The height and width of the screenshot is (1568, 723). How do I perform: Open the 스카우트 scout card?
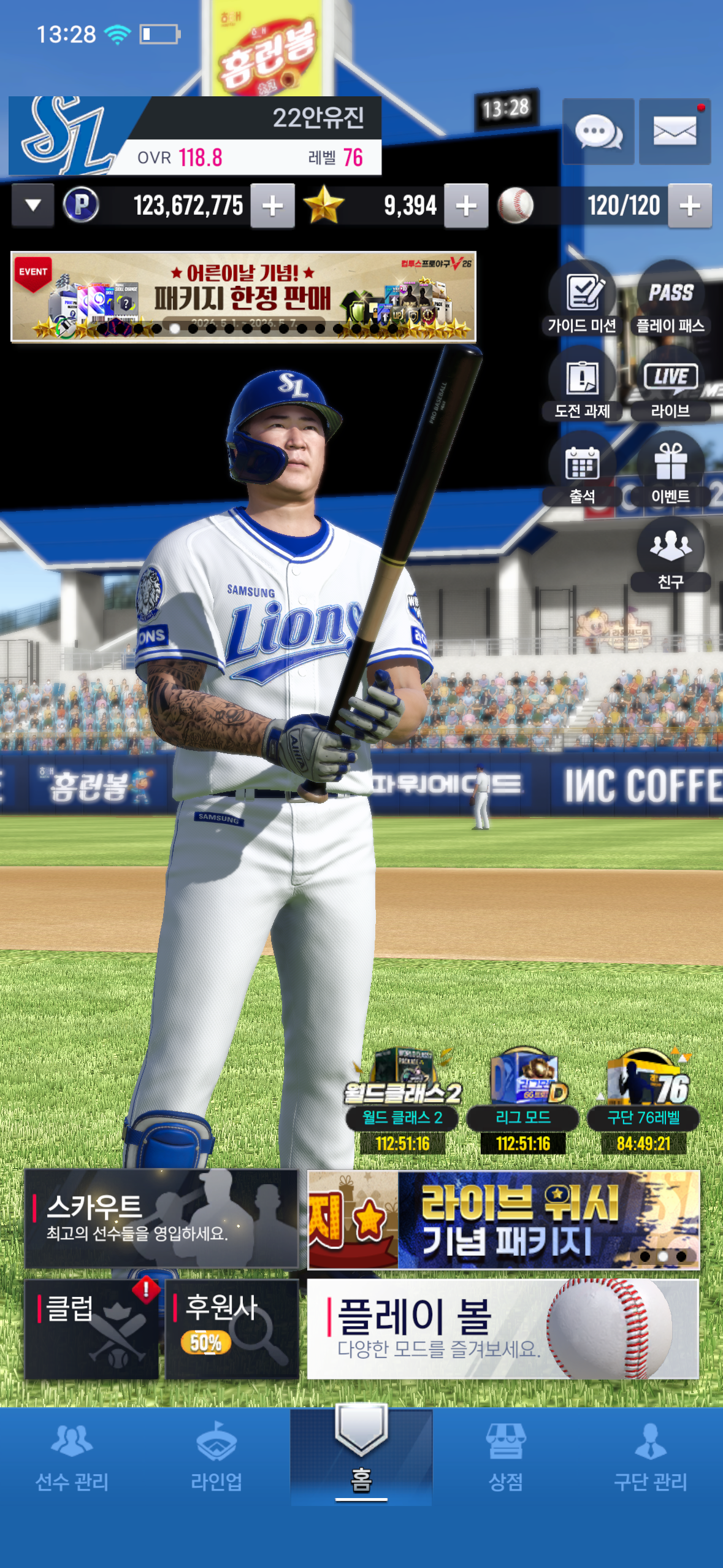[x=161, y=1219]
